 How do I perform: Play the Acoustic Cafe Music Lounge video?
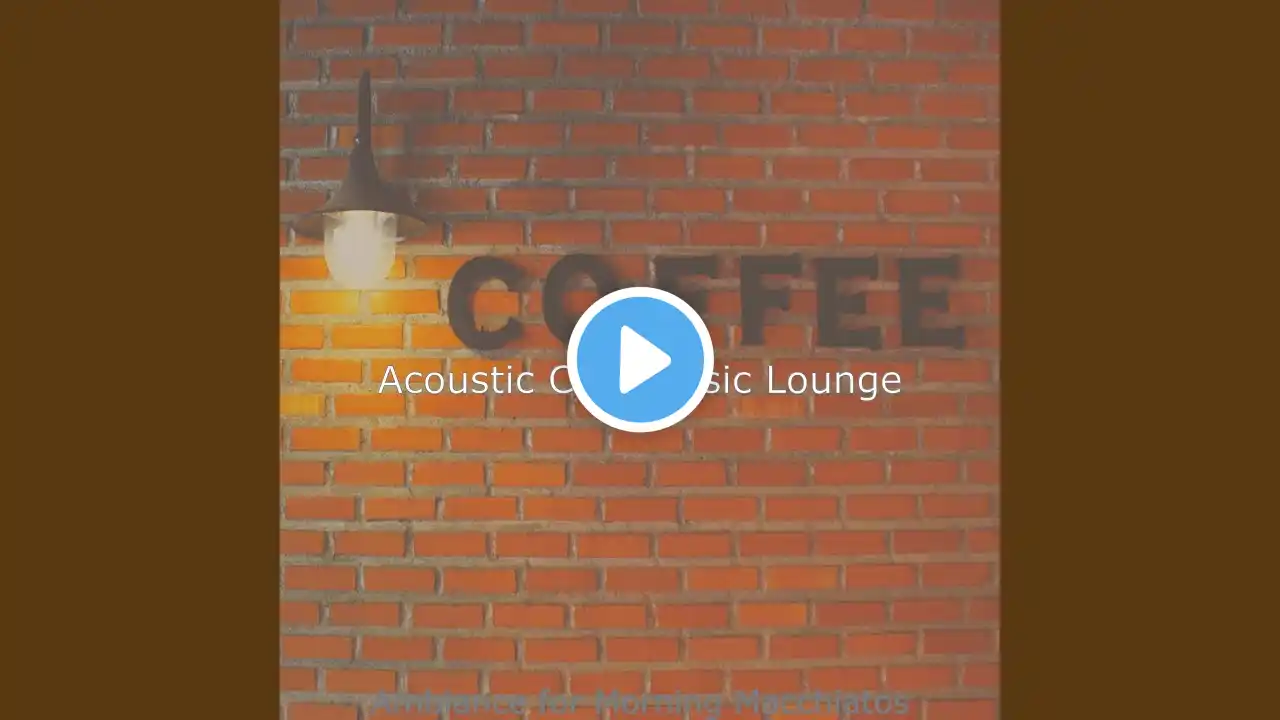pyautogui.click(x=640, y=360)
